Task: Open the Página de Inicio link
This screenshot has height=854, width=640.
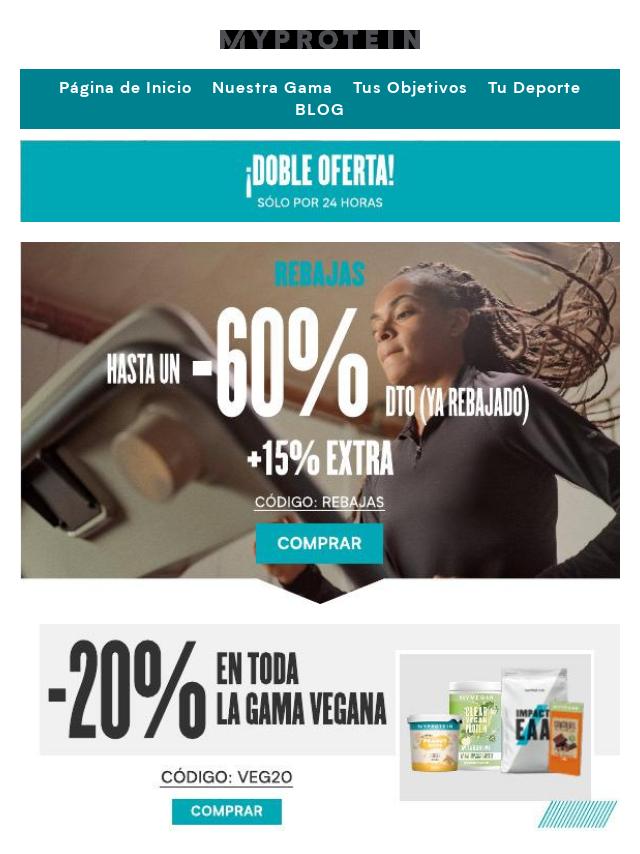Action: [125, 88]
